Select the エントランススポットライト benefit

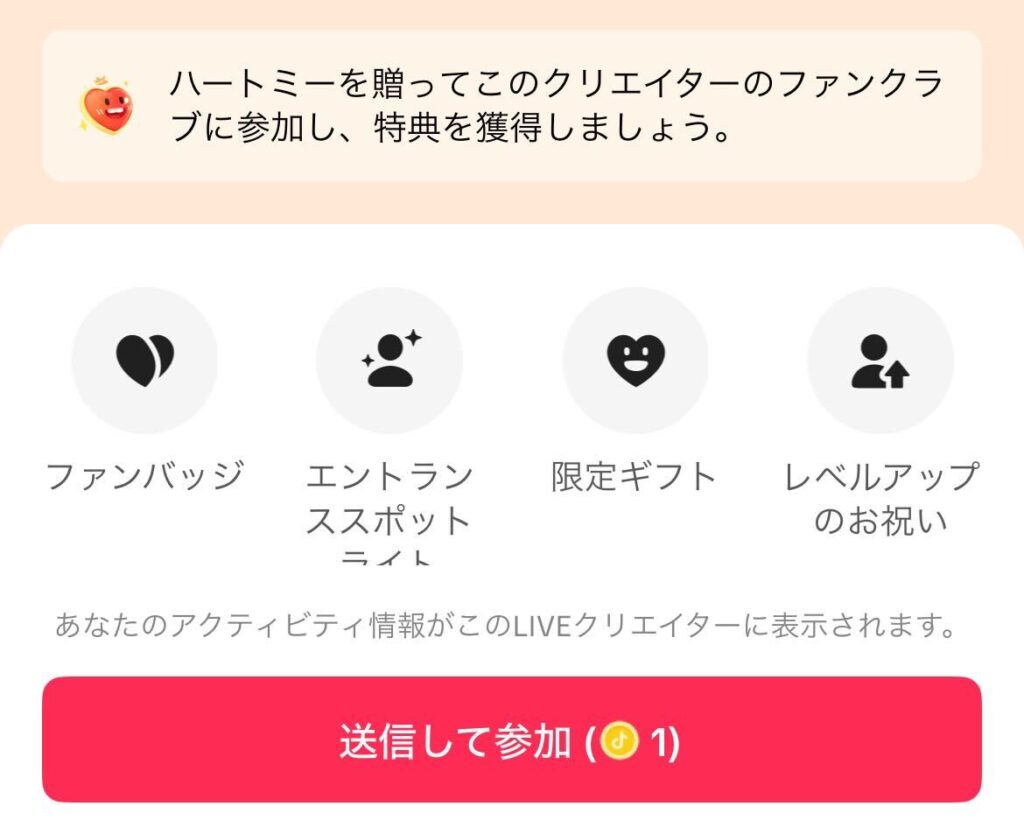[389, 361]
